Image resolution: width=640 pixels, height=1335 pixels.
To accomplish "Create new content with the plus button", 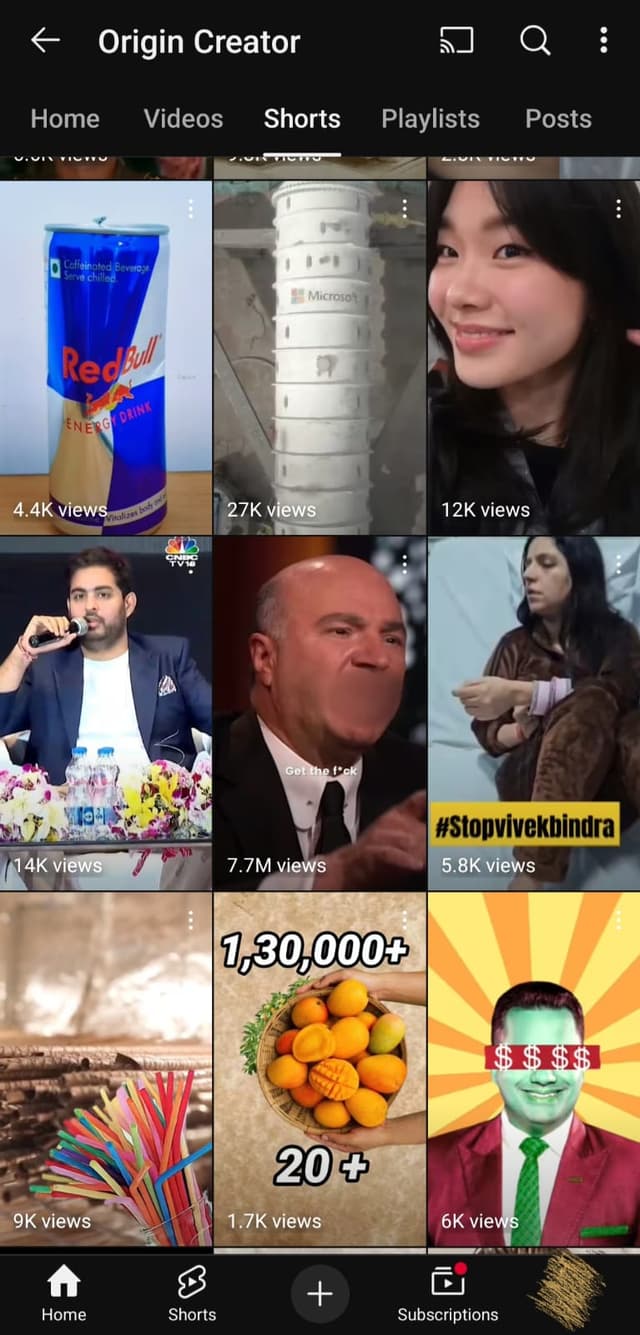I will click(319, 1293).
